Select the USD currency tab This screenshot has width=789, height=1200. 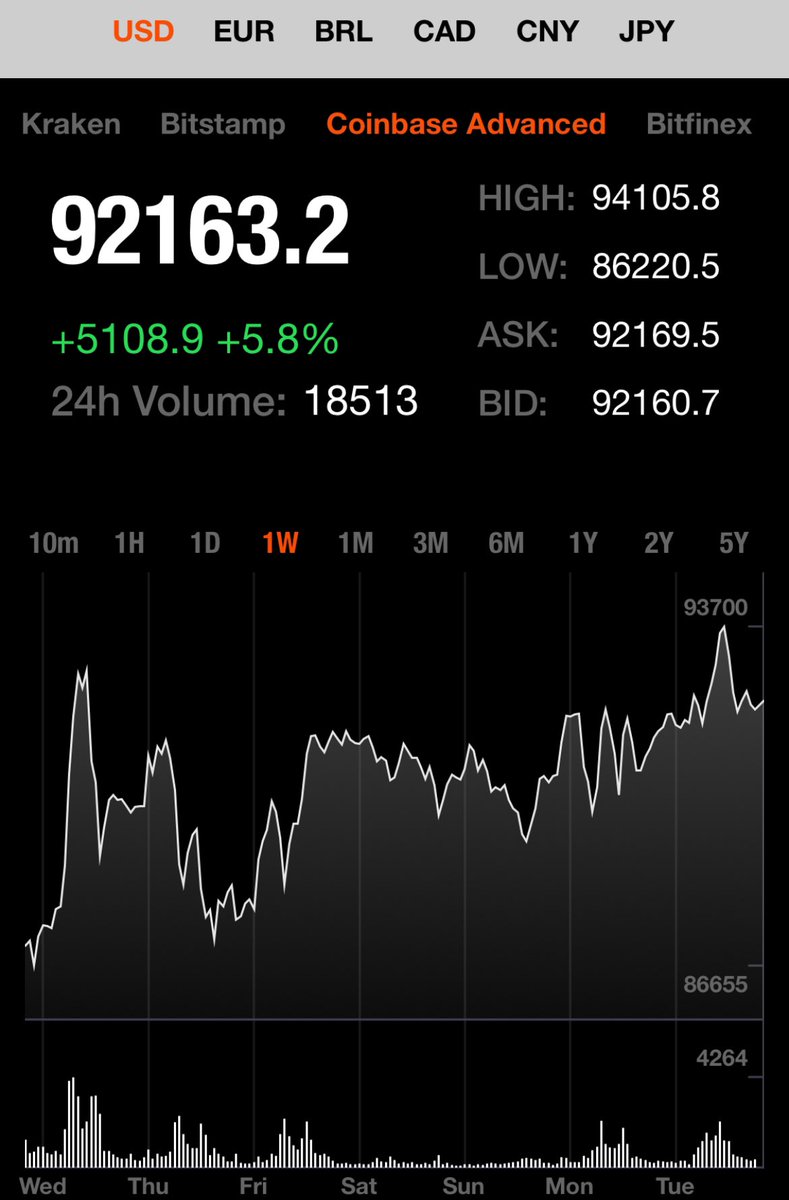coord(143,31)
